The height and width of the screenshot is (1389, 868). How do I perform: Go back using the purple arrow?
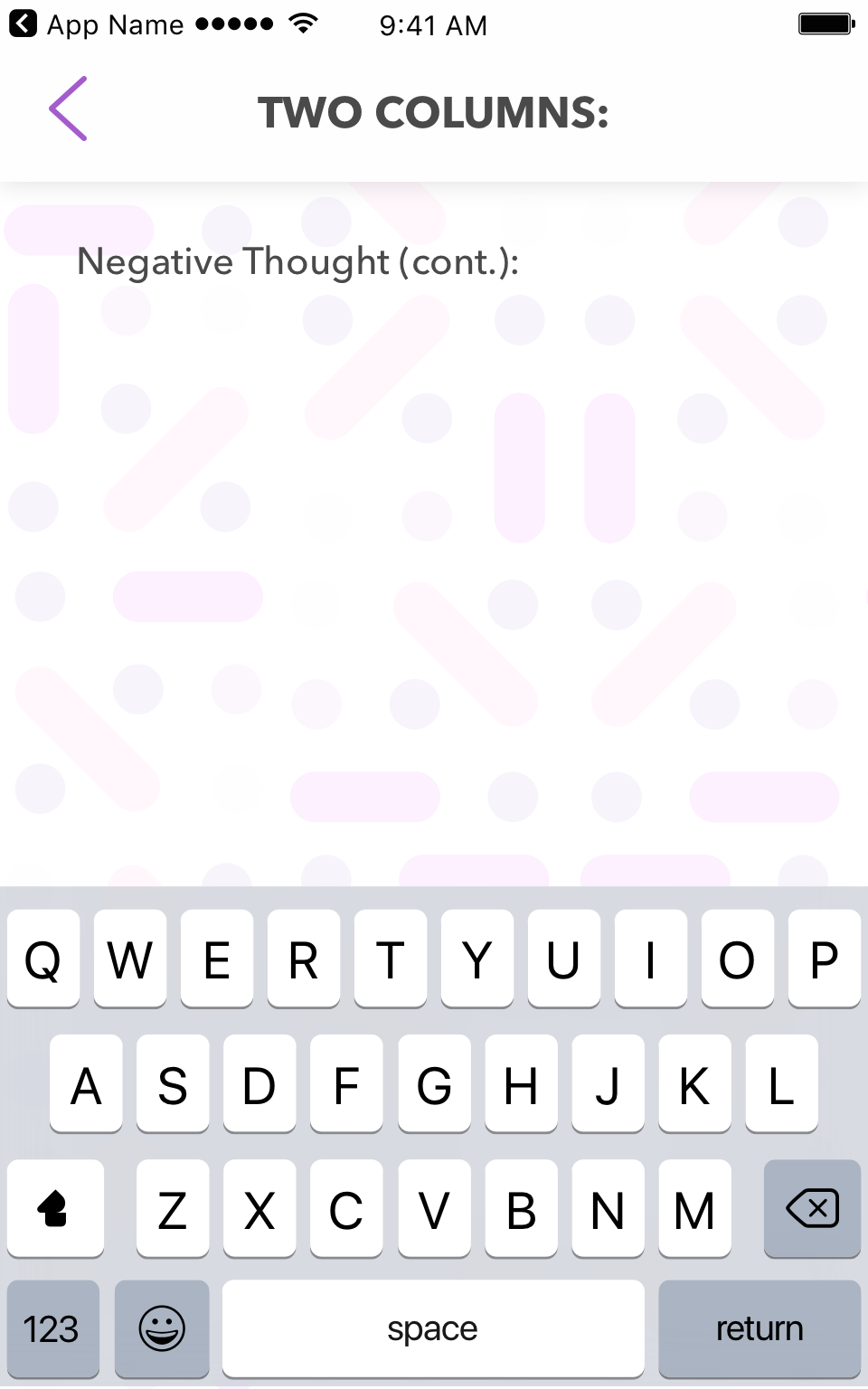[68, 109]
